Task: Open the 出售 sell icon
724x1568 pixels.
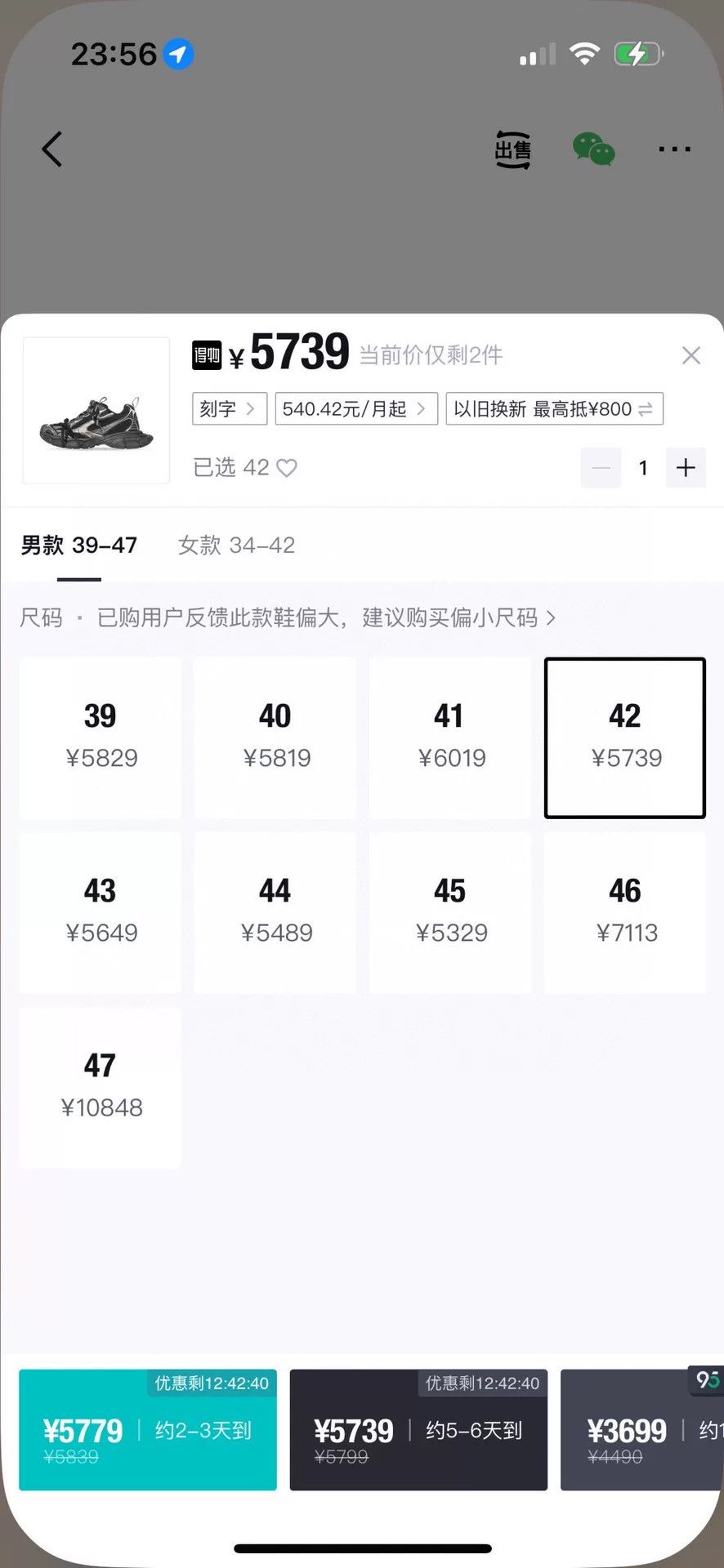Action: [513, 149]
